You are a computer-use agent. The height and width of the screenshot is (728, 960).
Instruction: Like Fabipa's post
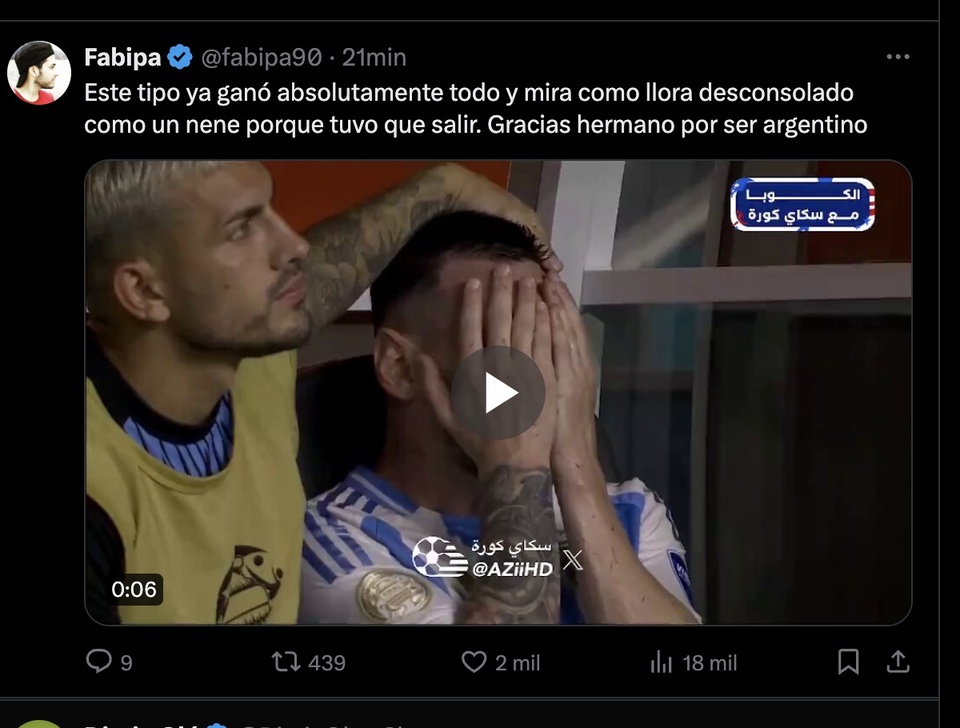(474, 661)
